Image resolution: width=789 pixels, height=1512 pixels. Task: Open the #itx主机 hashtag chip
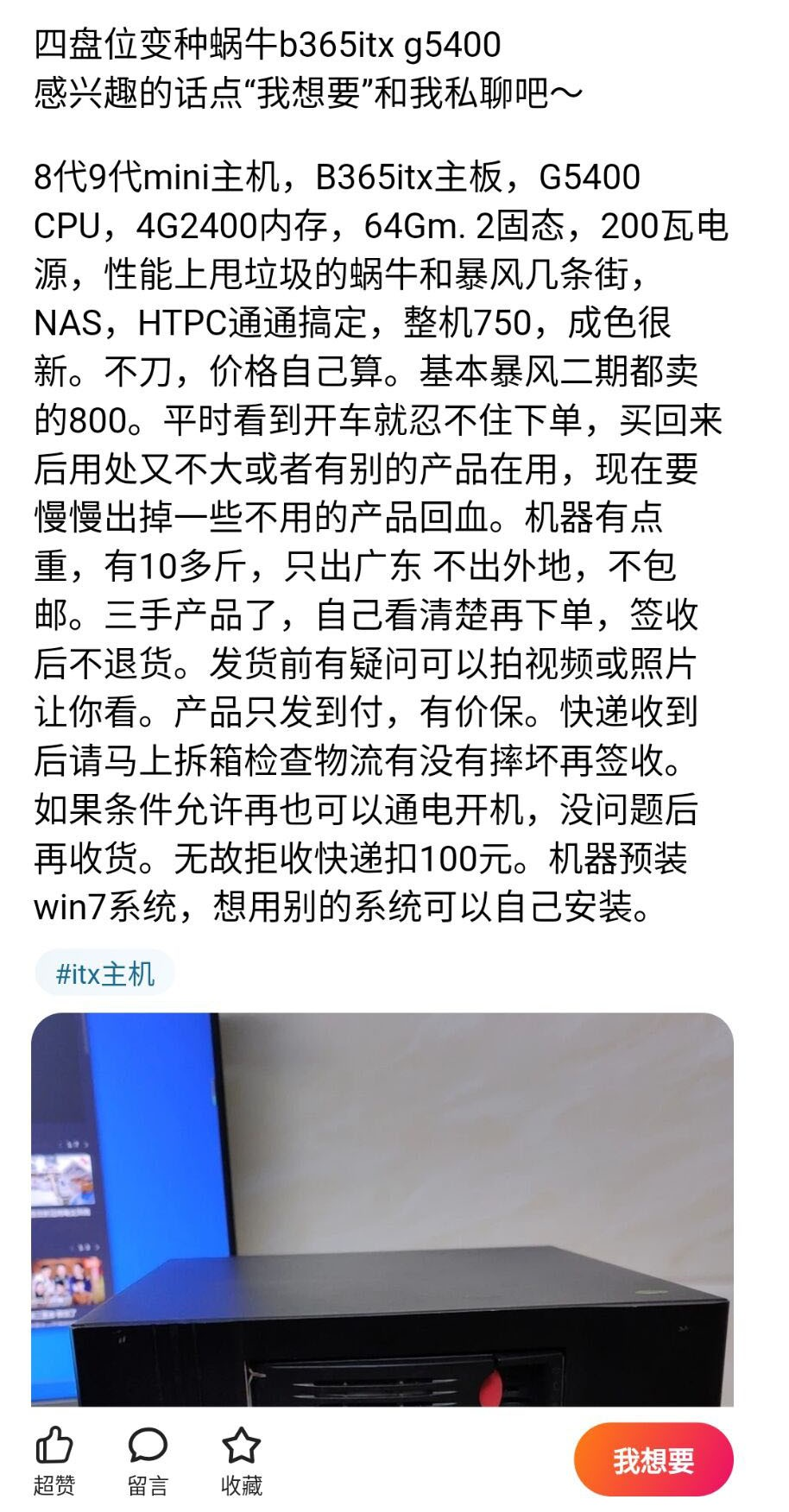point(105,973)
